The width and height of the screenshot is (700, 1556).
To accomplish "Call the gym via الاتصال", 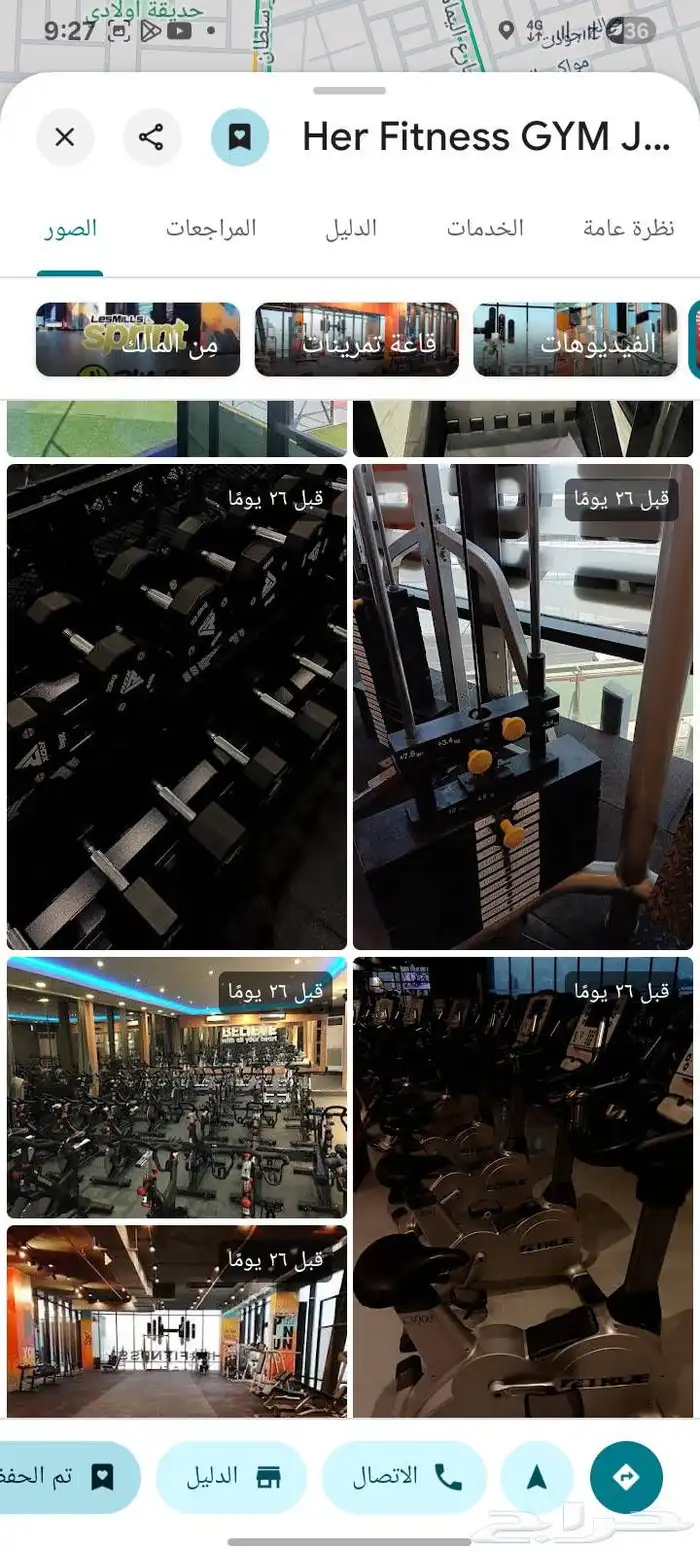I will (405, 1477).
